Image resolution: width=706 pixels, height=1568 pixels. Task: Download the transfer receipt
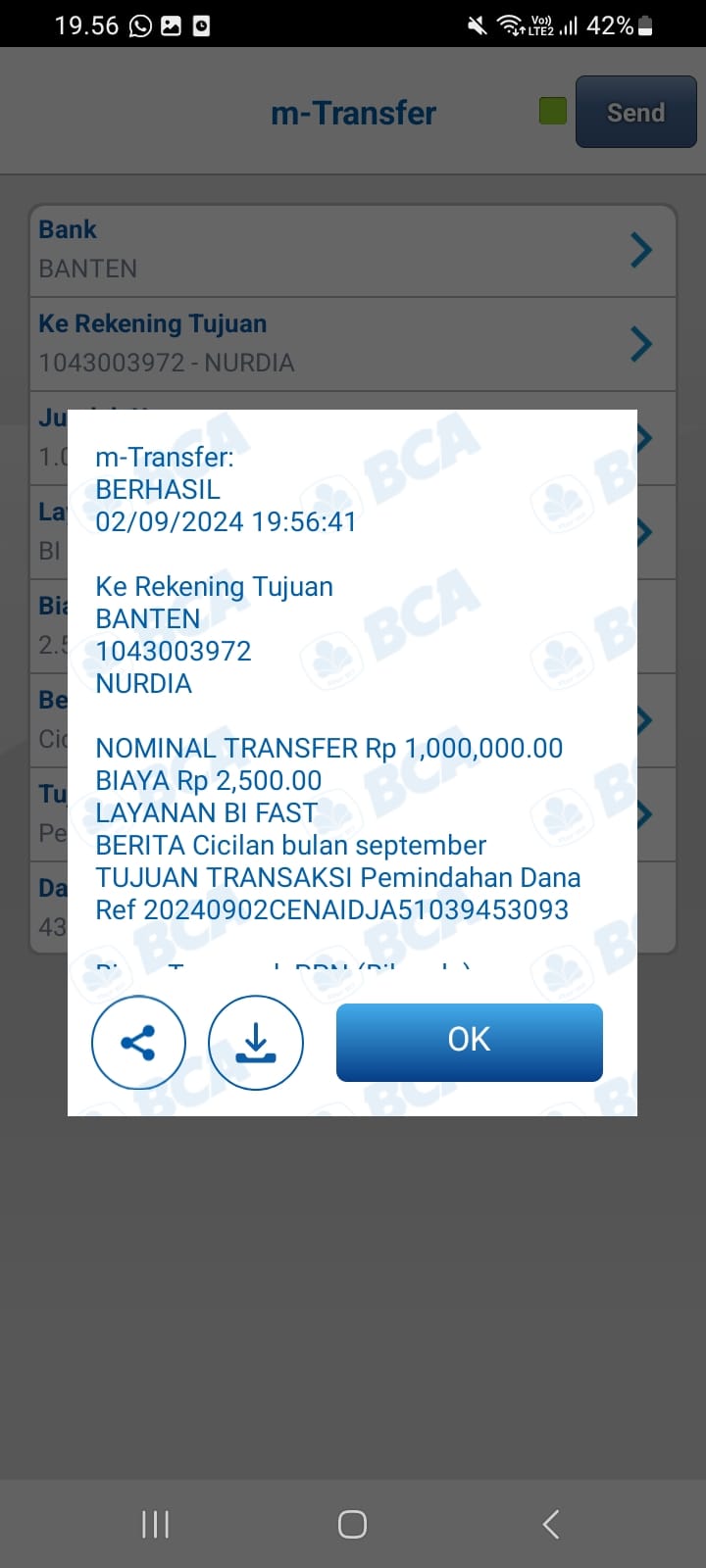coord(256,1042)
